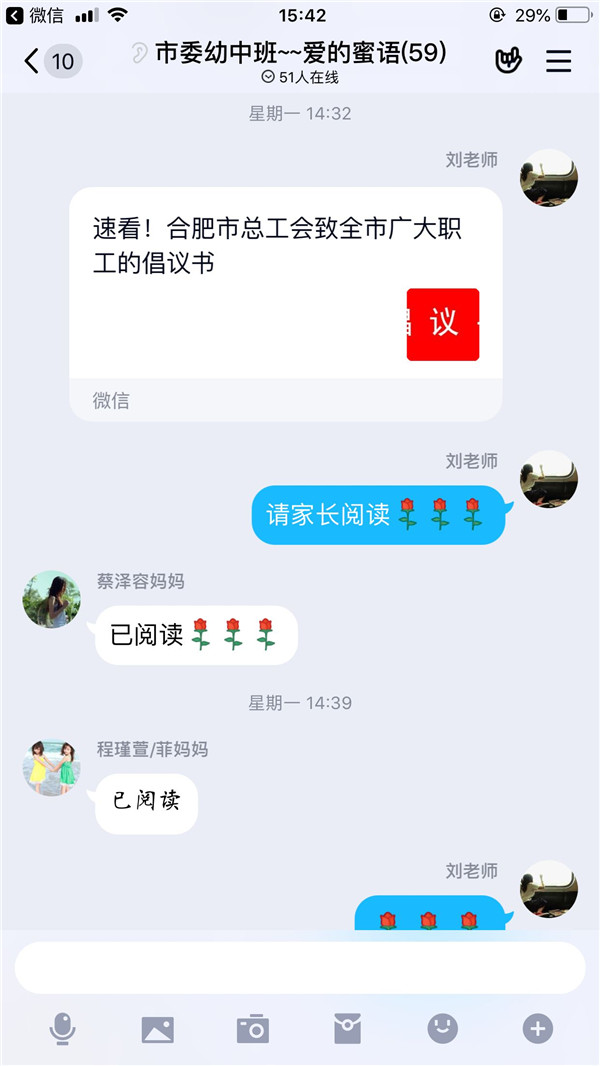Image resolution: width=600 pixels, height=1066 pixels.
Task: Focus the message input field
Action: 299,967
